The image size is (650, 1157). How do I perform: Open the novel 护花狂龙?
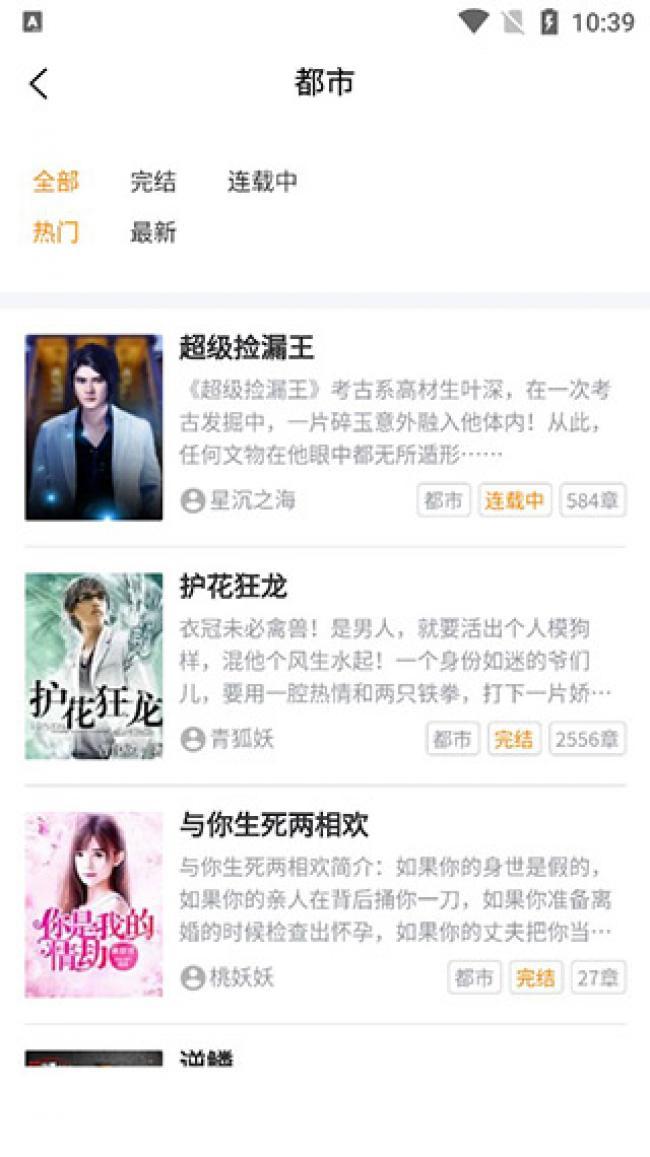point(325,666)
